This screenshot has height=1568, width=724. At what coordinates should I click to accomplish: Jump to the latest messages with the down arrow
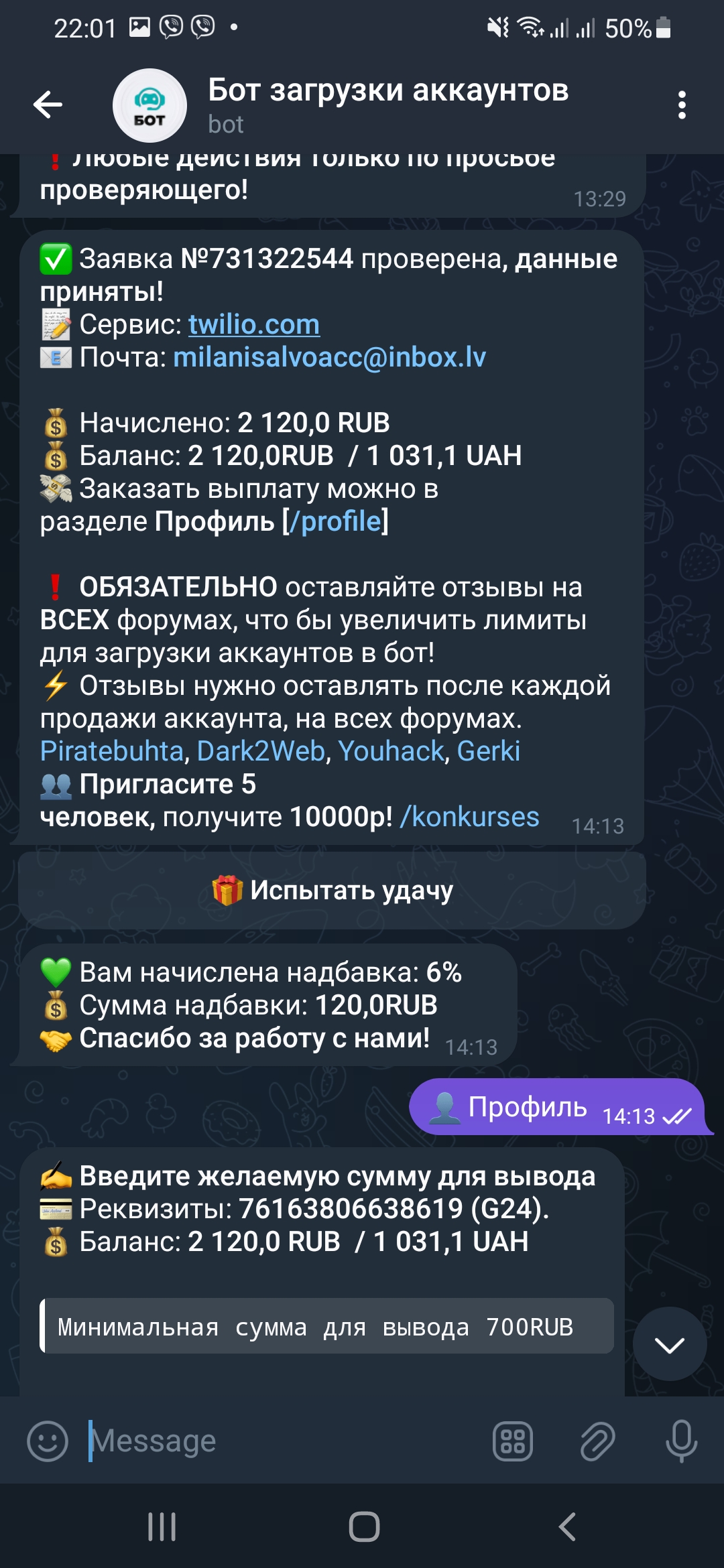[x=669, y=1344]
